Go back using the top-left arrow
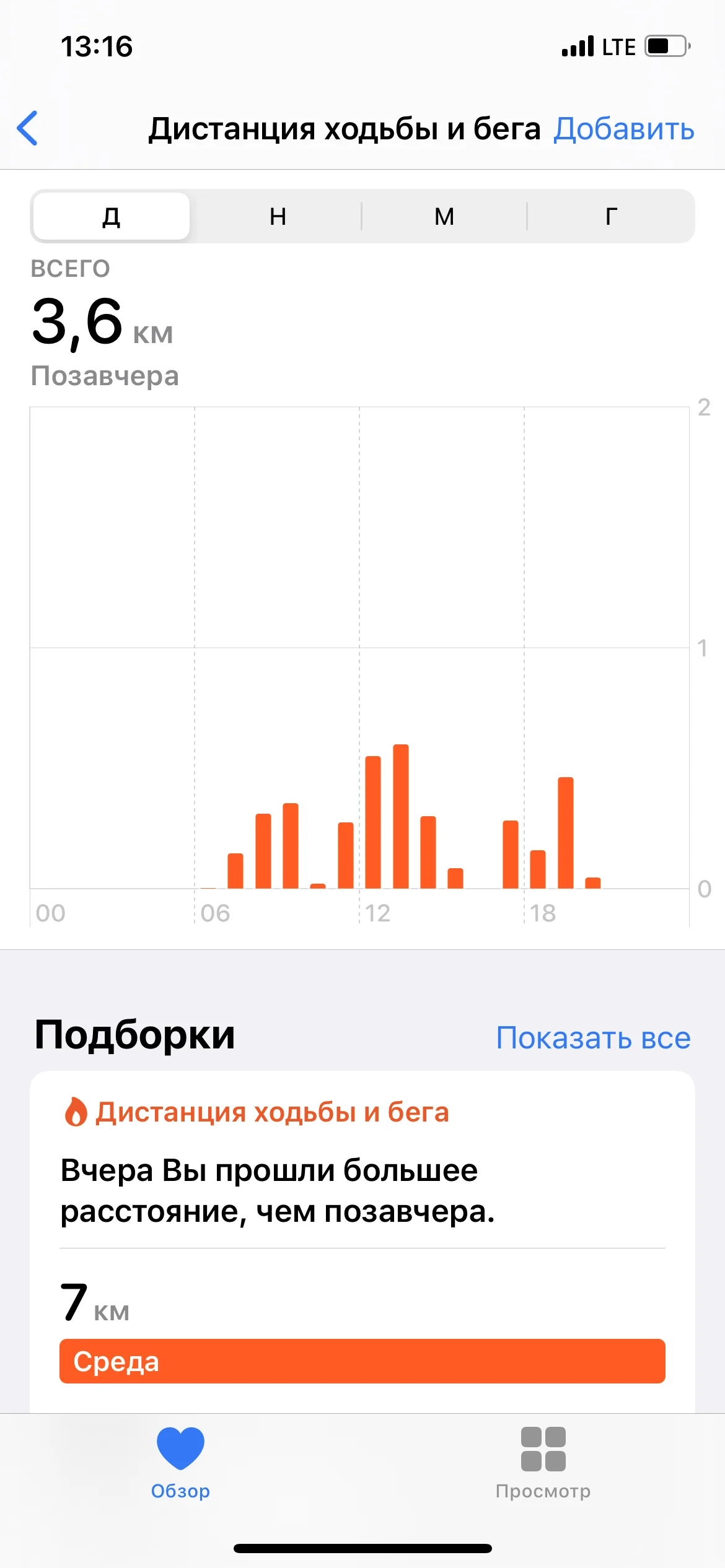 28,128
